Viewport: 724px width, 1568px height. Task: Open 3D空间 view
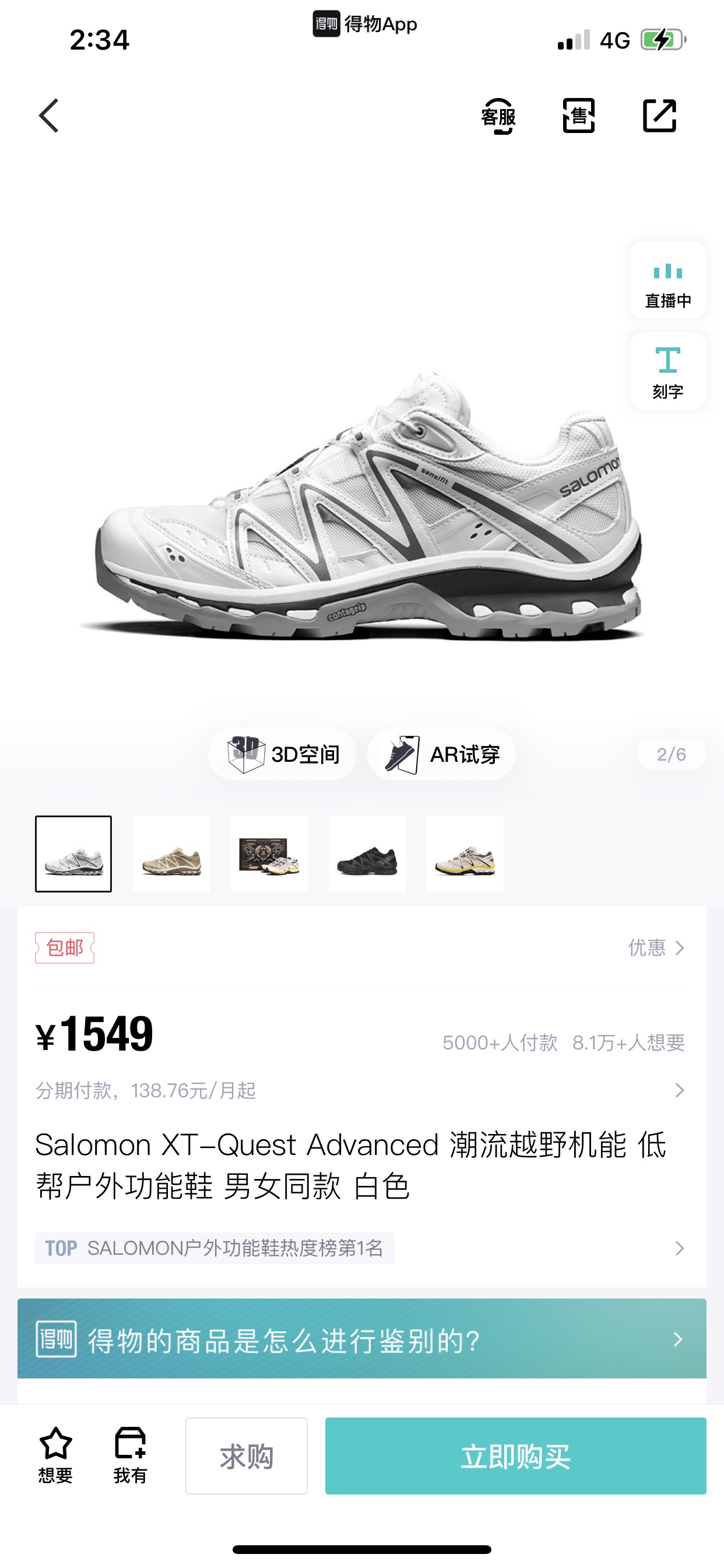282,754
